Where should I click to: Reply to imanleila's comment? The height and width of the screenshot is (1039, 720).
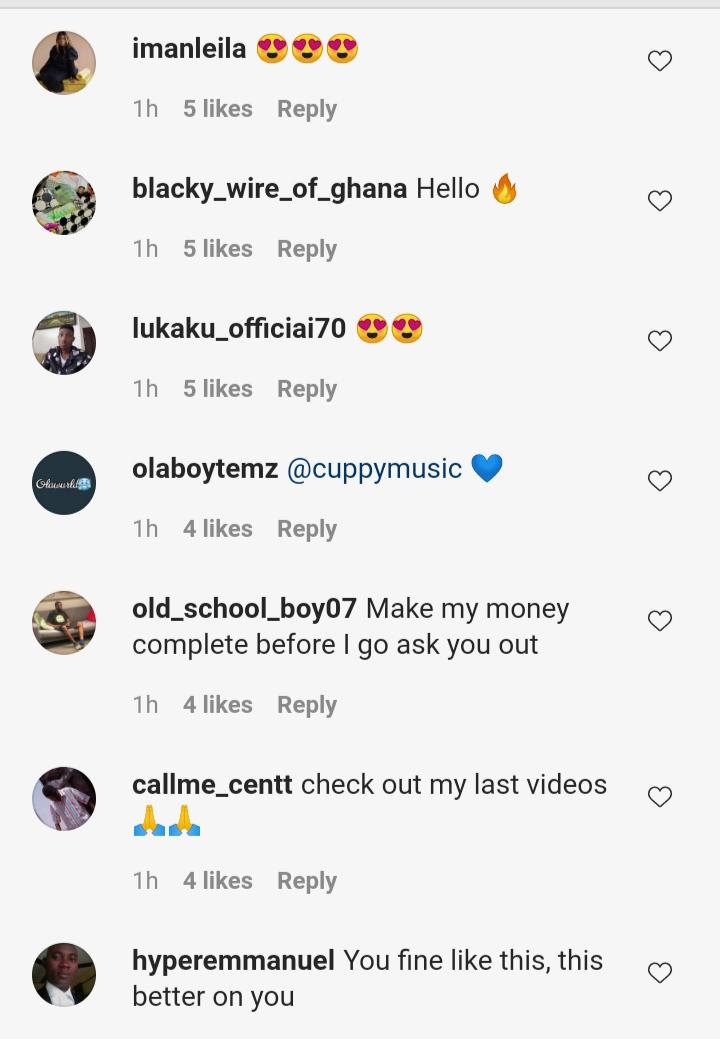click(x=306, y=109)
